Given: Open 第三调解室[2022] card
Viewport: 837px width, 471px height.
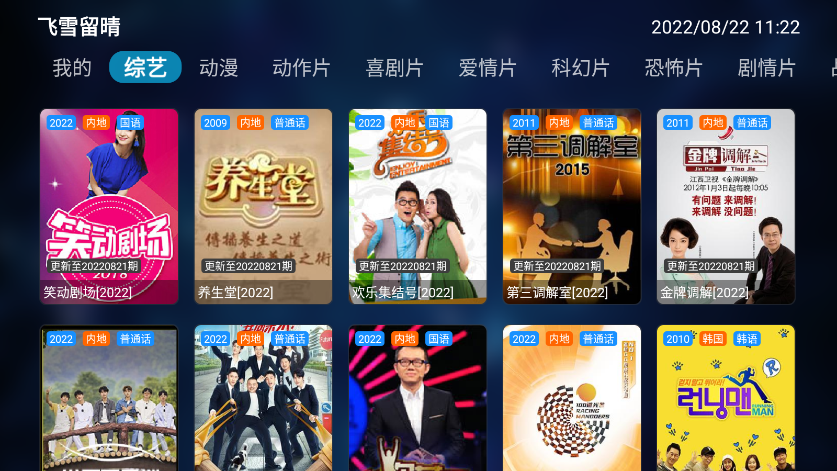Looking at the screenshot, I should 571,206.
